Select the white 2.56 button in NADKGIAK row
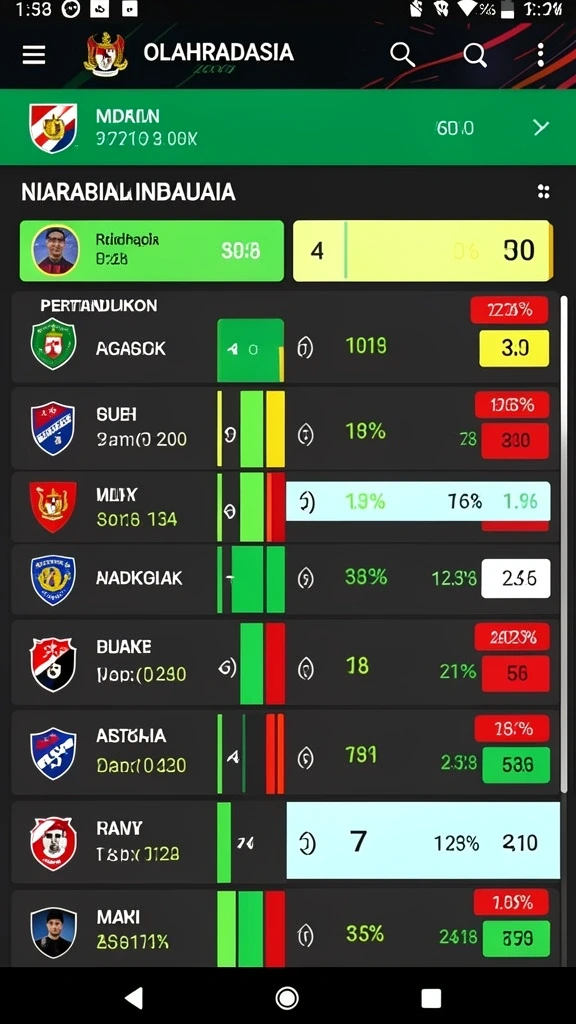The image size is (576, 1024). point(516,579)
